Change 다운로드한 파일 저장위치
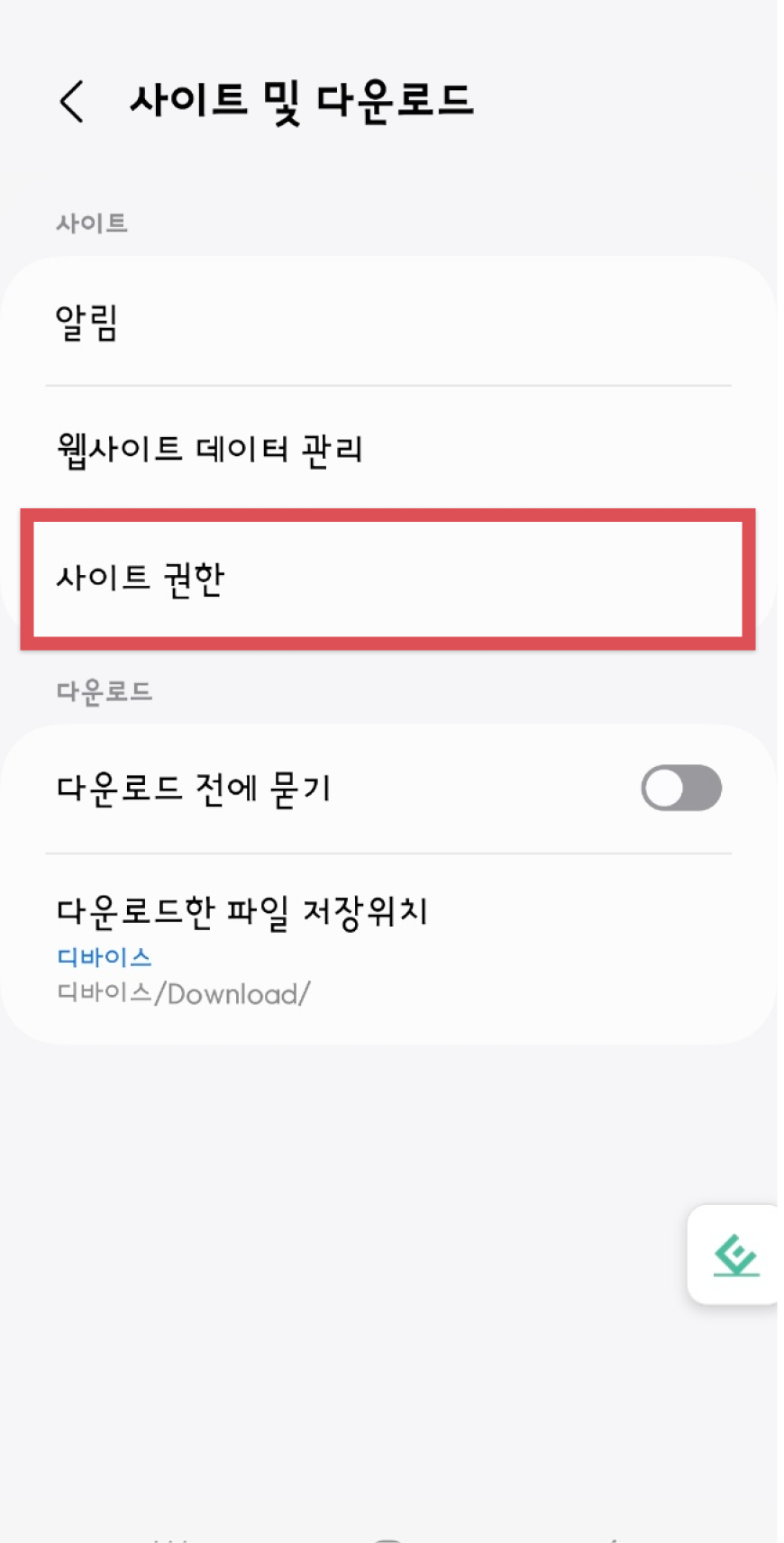The height and width of the screenshot is (1543, 784). pyautogui.click(x=387, y=949)
